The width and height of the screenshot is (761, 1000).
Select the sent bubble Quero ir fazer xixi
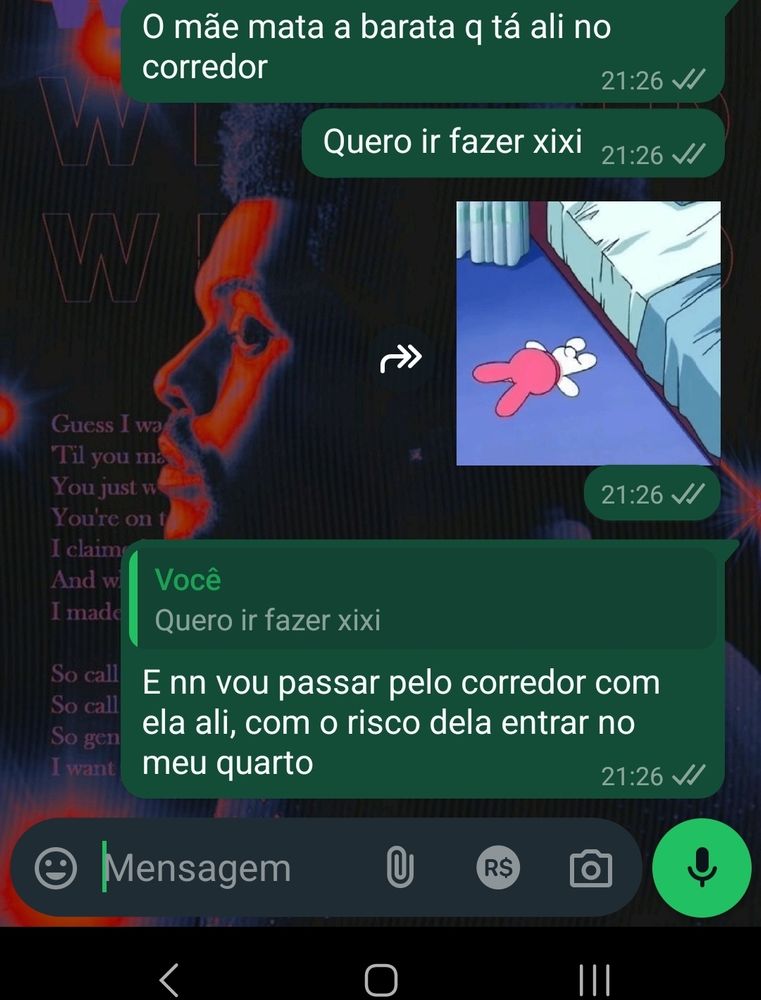(x=450, y=141)
